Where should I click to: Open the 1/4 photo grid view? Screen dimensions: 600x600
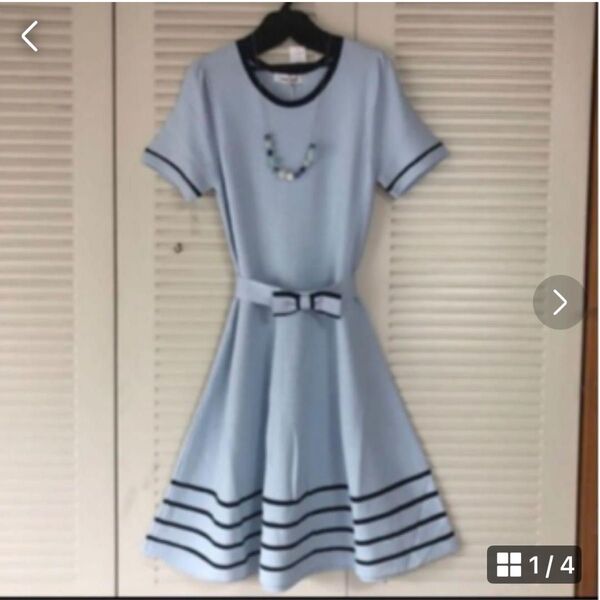[x=533, y=565]
